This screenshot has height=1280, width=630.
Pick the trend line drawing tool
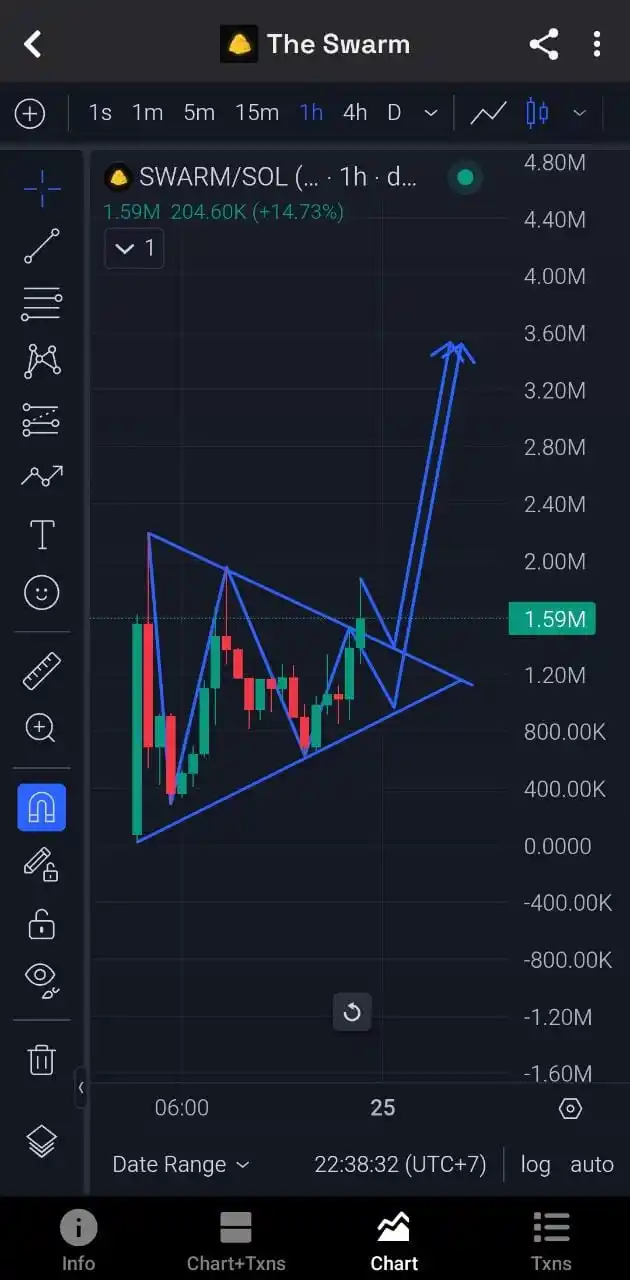click(x=41, y=245)
